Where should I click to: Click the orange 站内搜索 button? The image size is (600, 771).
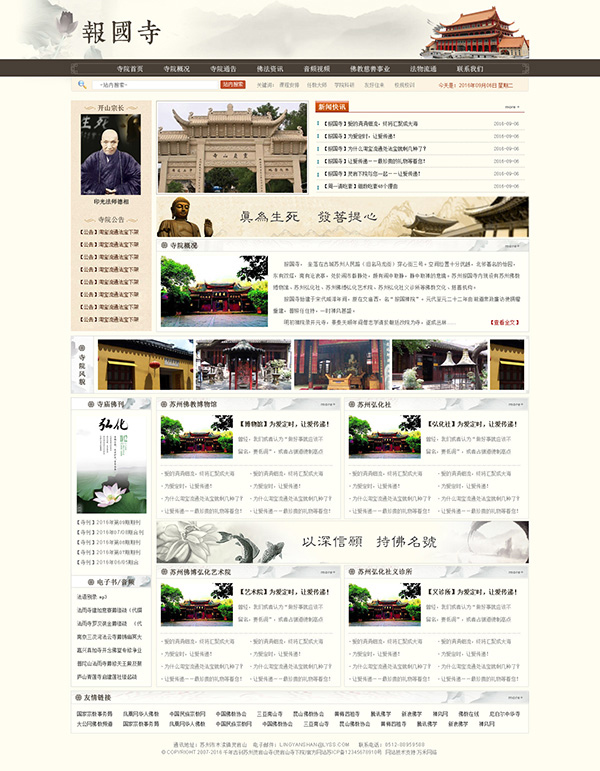click(x=233, y=86)
